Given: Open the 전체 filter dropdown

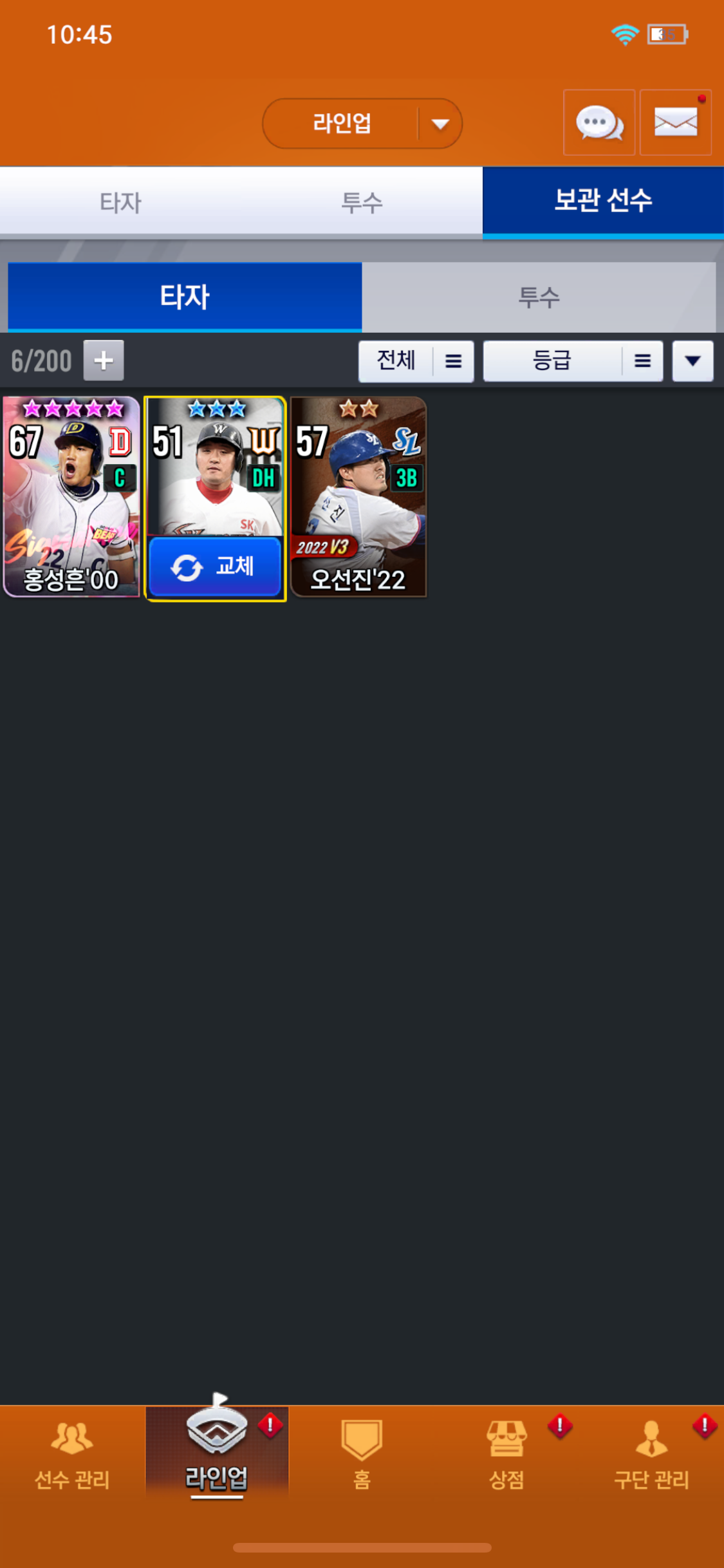Looking at the screenshot, I should point(416,360).
